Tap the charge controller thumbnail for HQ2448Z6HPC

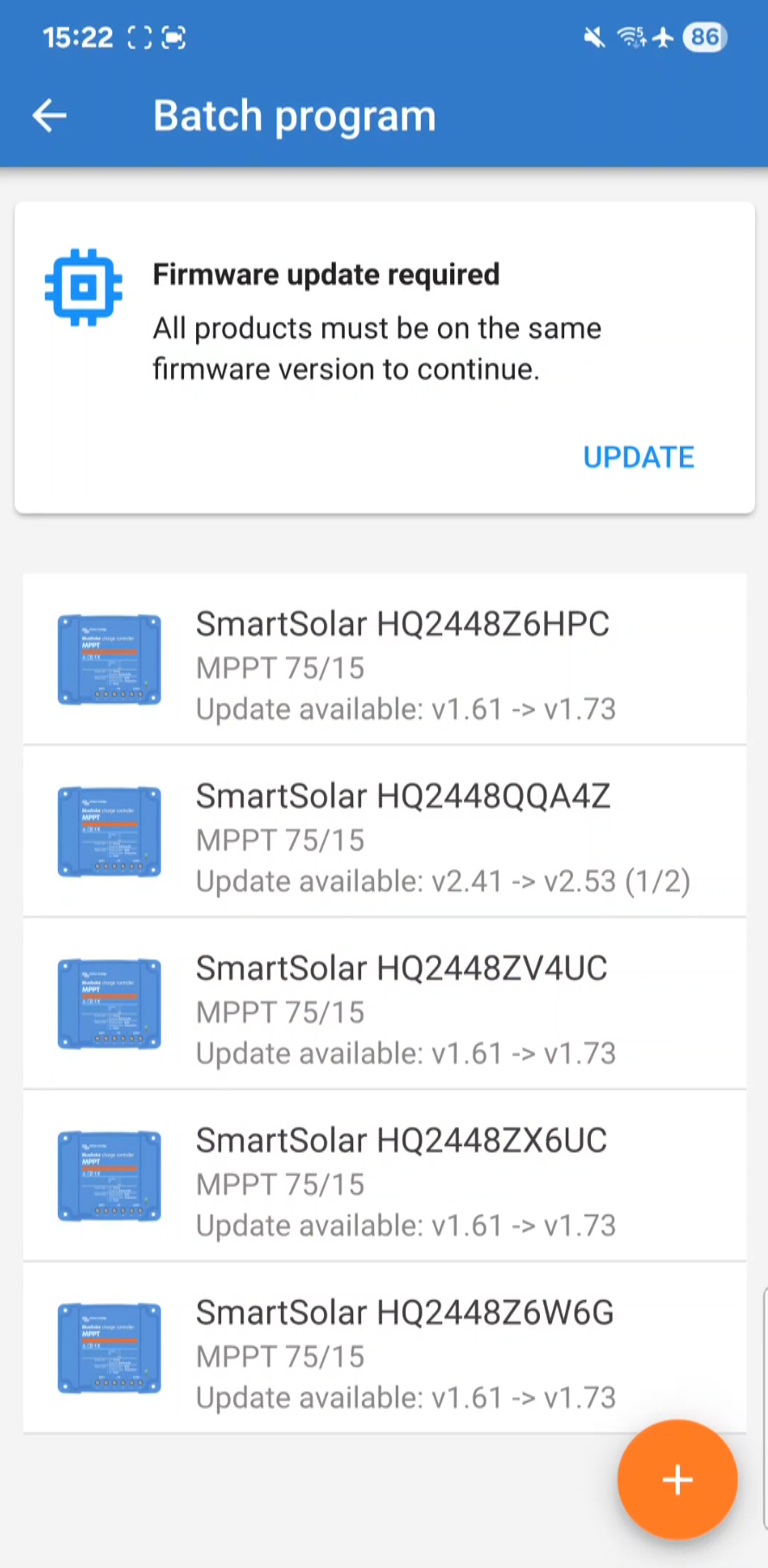[109, 660]
